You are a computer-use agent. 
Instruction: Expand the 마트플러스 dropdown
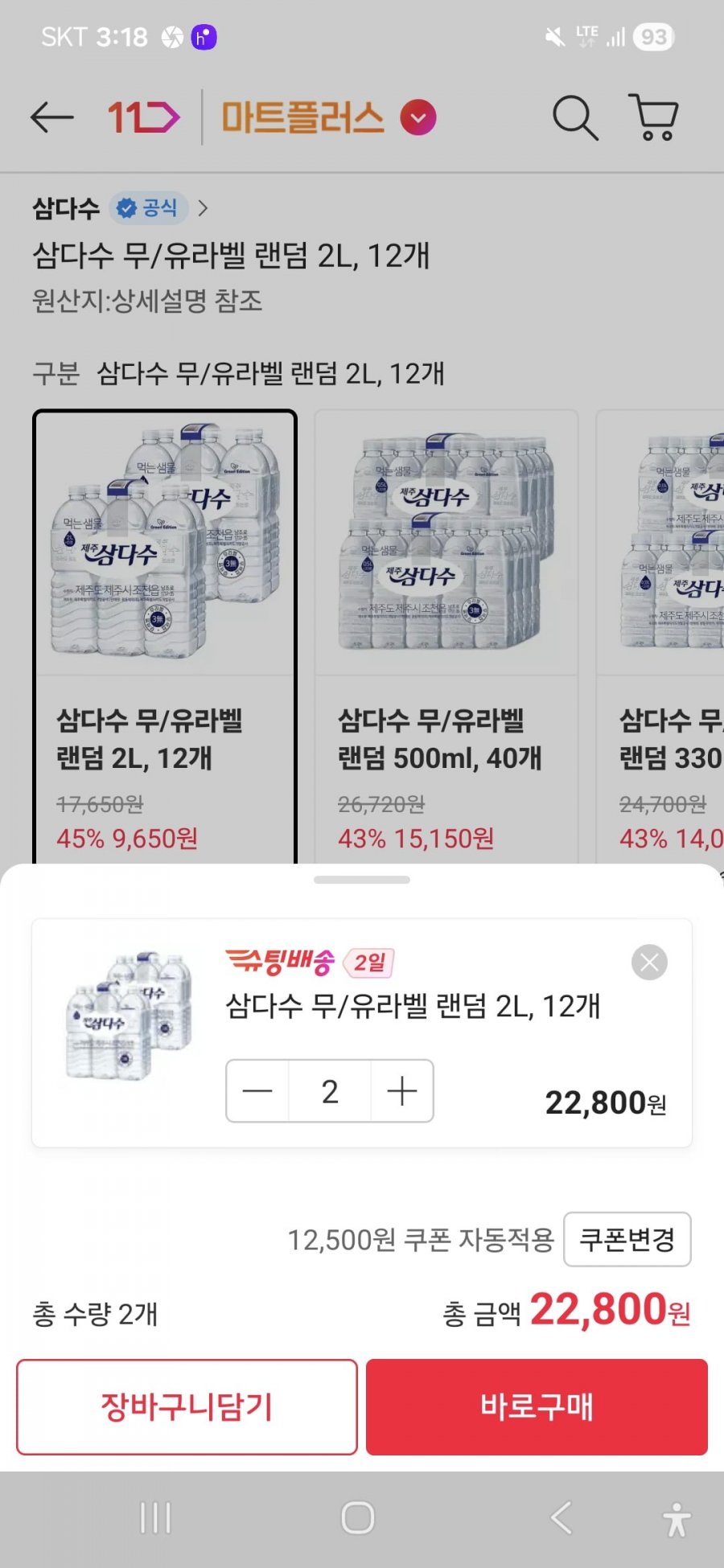tap(418, 118)
